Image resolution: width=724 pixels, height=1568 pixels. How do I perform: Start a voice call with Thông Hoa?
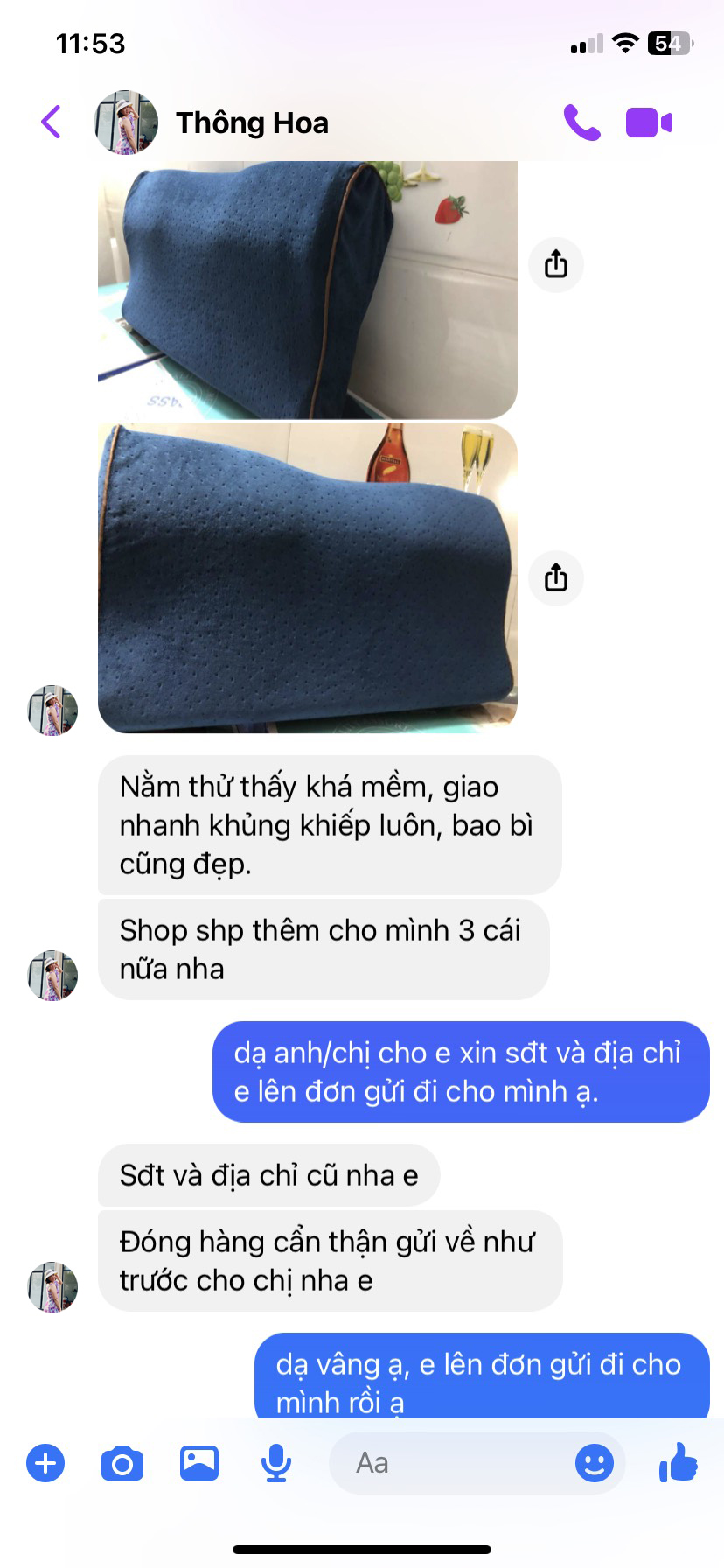[581, 122]
